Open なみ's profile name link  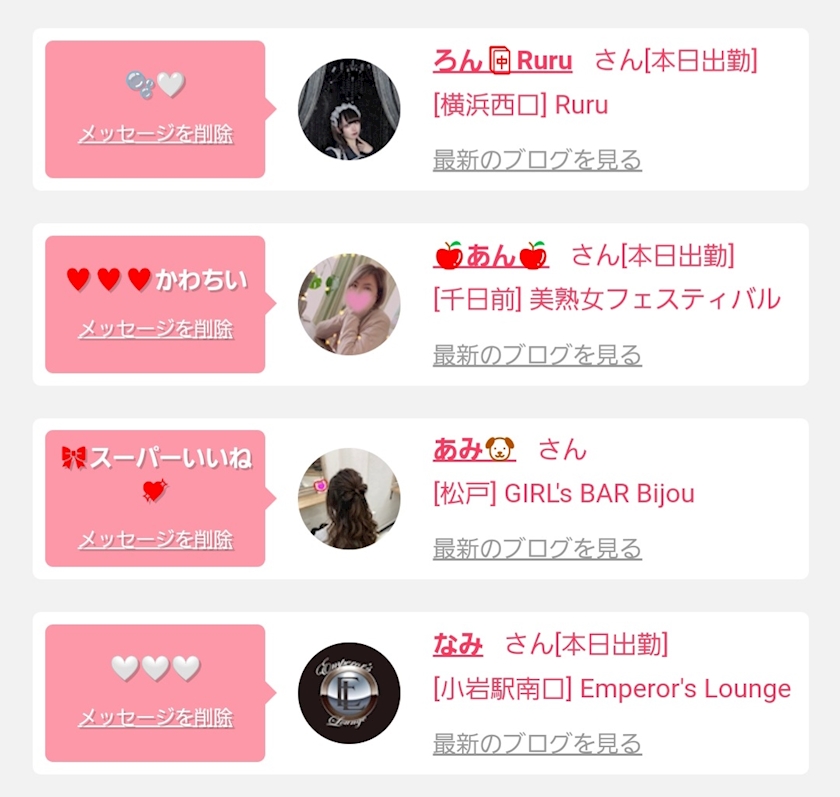458,644
